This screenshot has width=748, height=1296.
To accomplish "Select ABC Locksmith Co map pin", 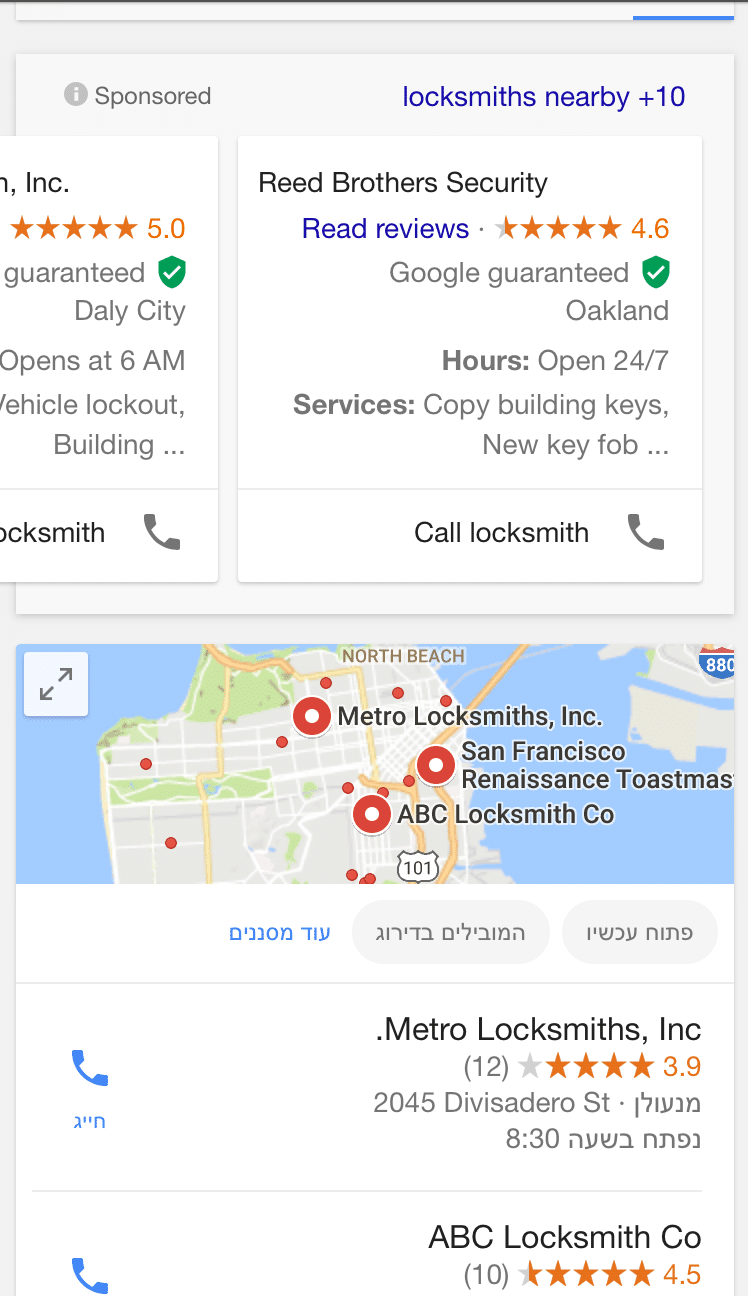I will tap(372, 815).
